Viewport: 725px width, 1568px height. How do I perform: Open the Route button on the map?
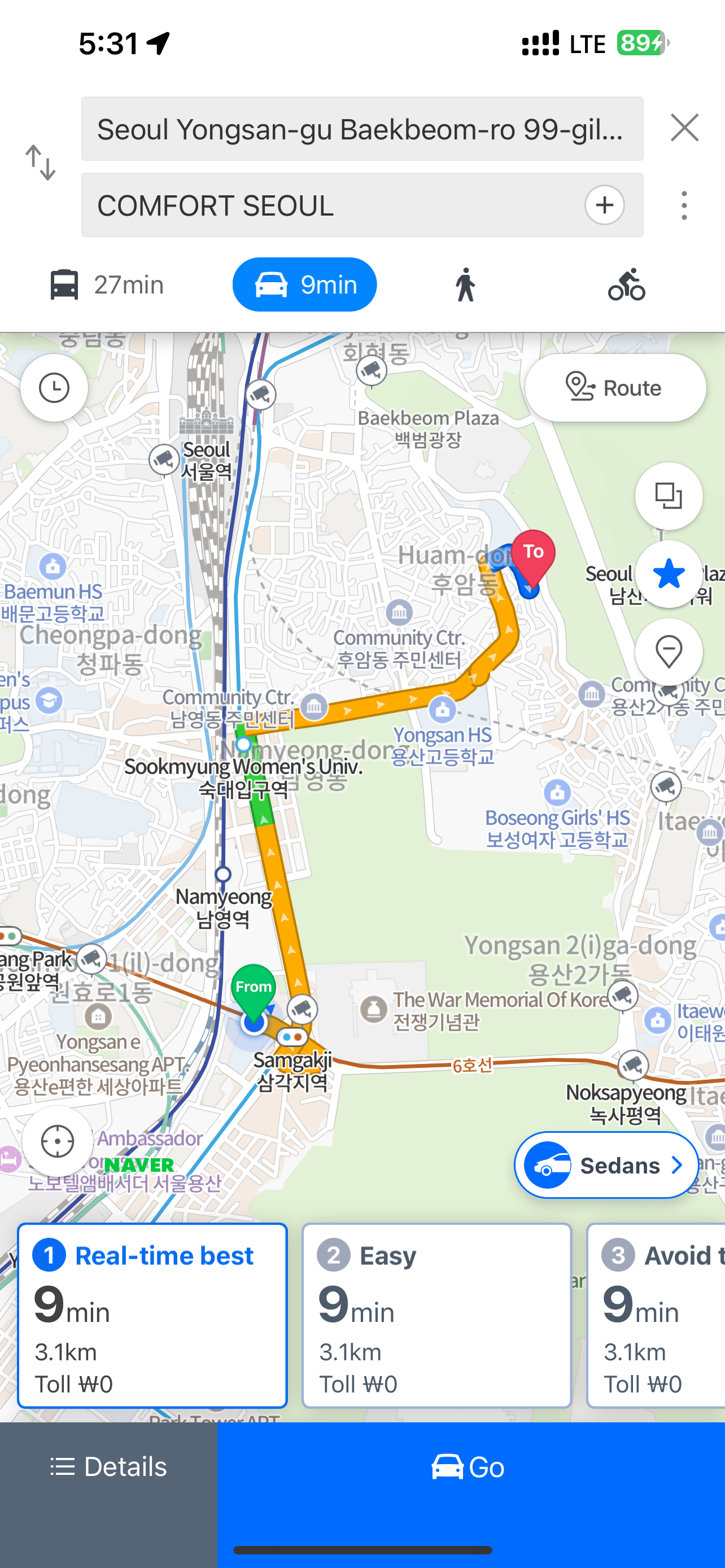(x=615, y=388)
